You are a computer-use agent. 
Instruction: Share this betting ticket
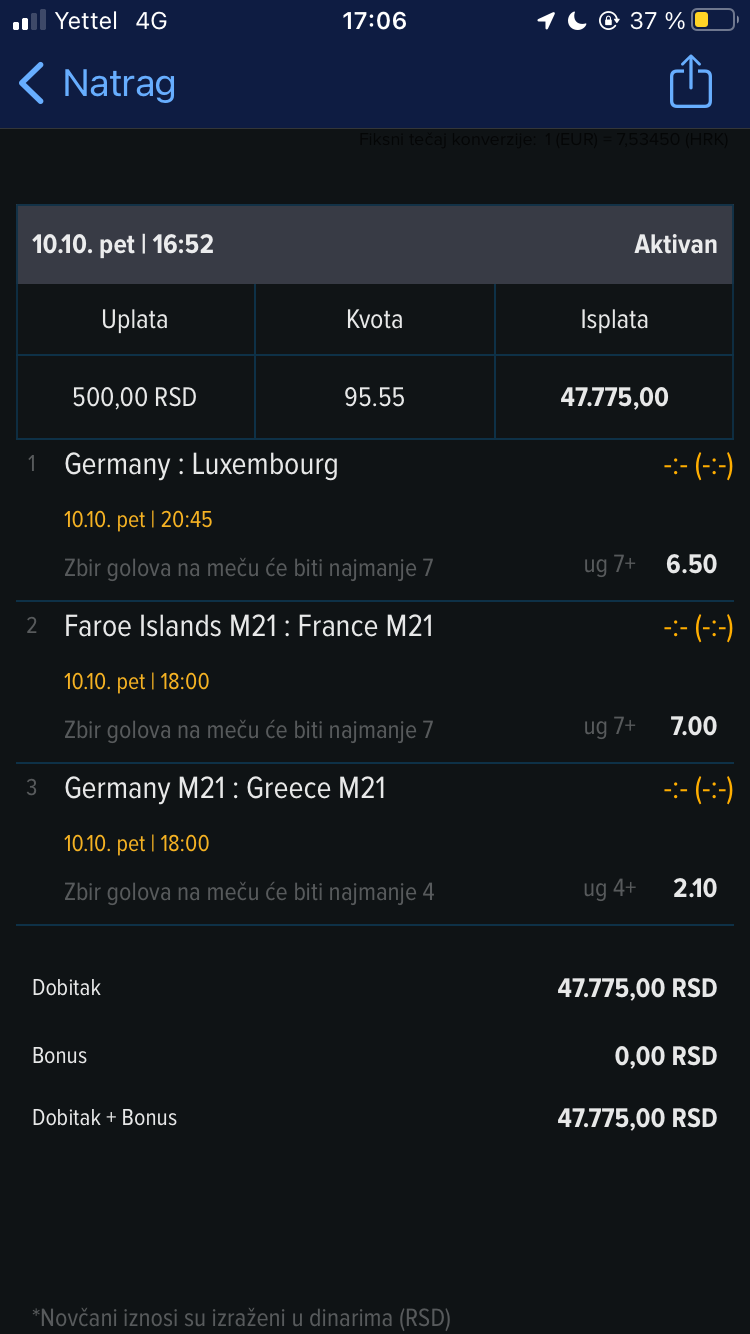coord(690,82)
